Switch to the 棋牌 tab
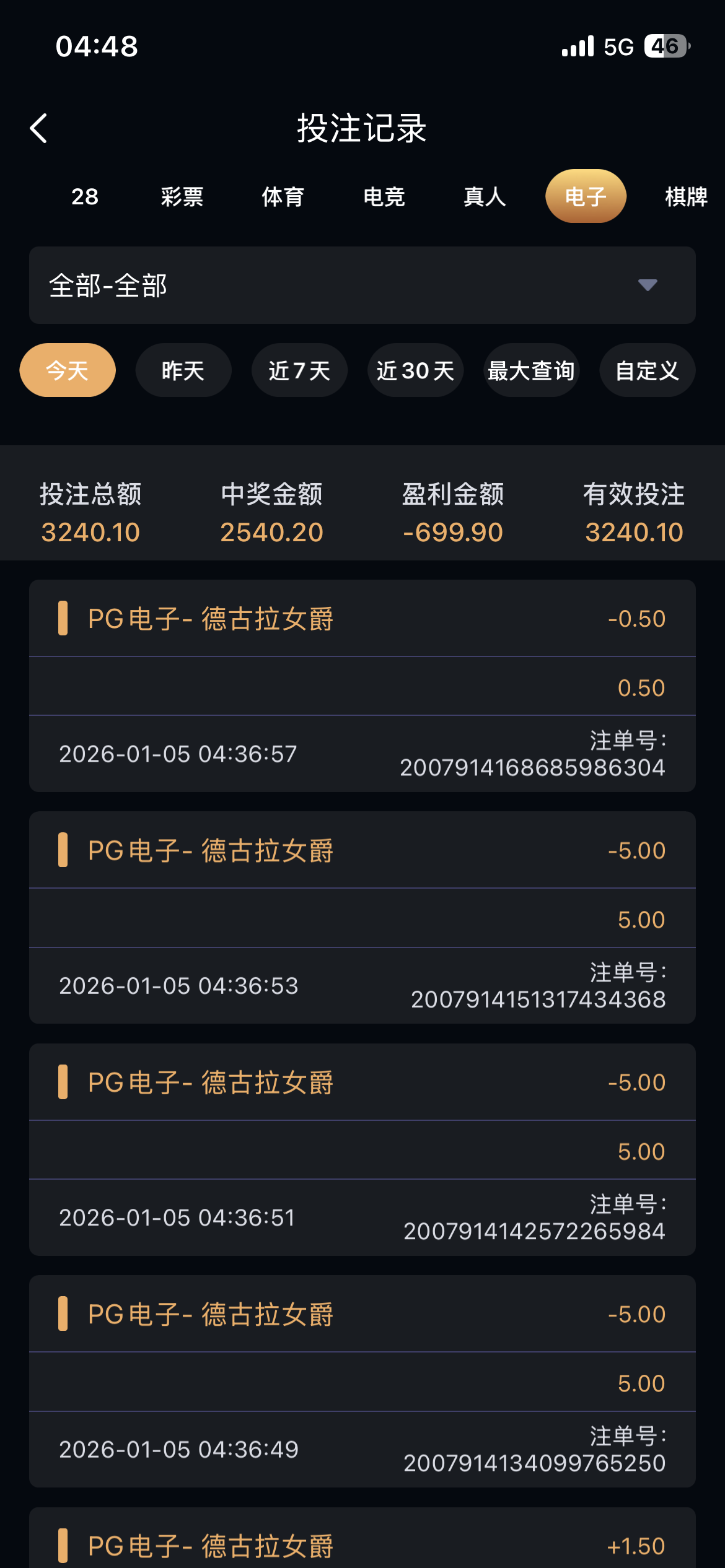725x1568 pixels. (x=685, y=196)
